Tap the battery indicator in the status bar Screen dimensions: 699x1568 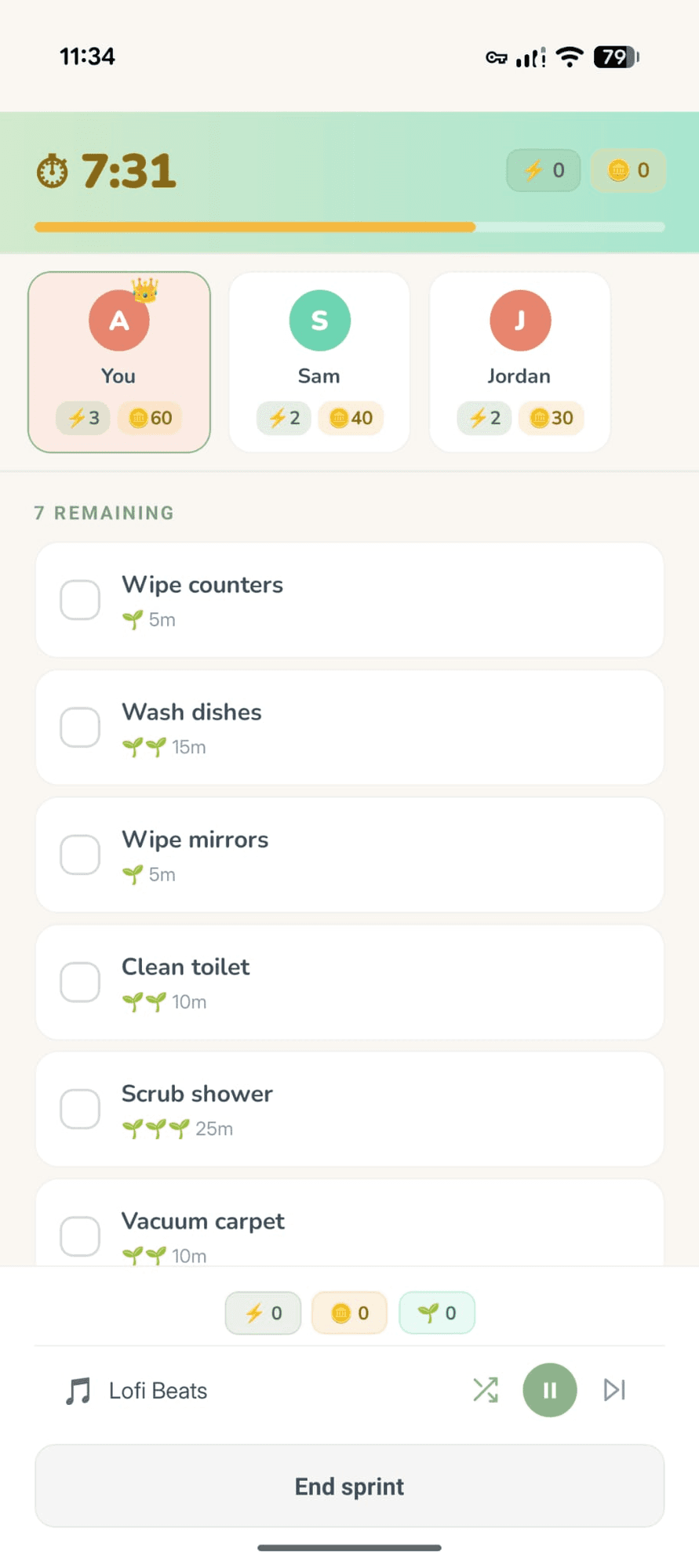click(614, 56)
